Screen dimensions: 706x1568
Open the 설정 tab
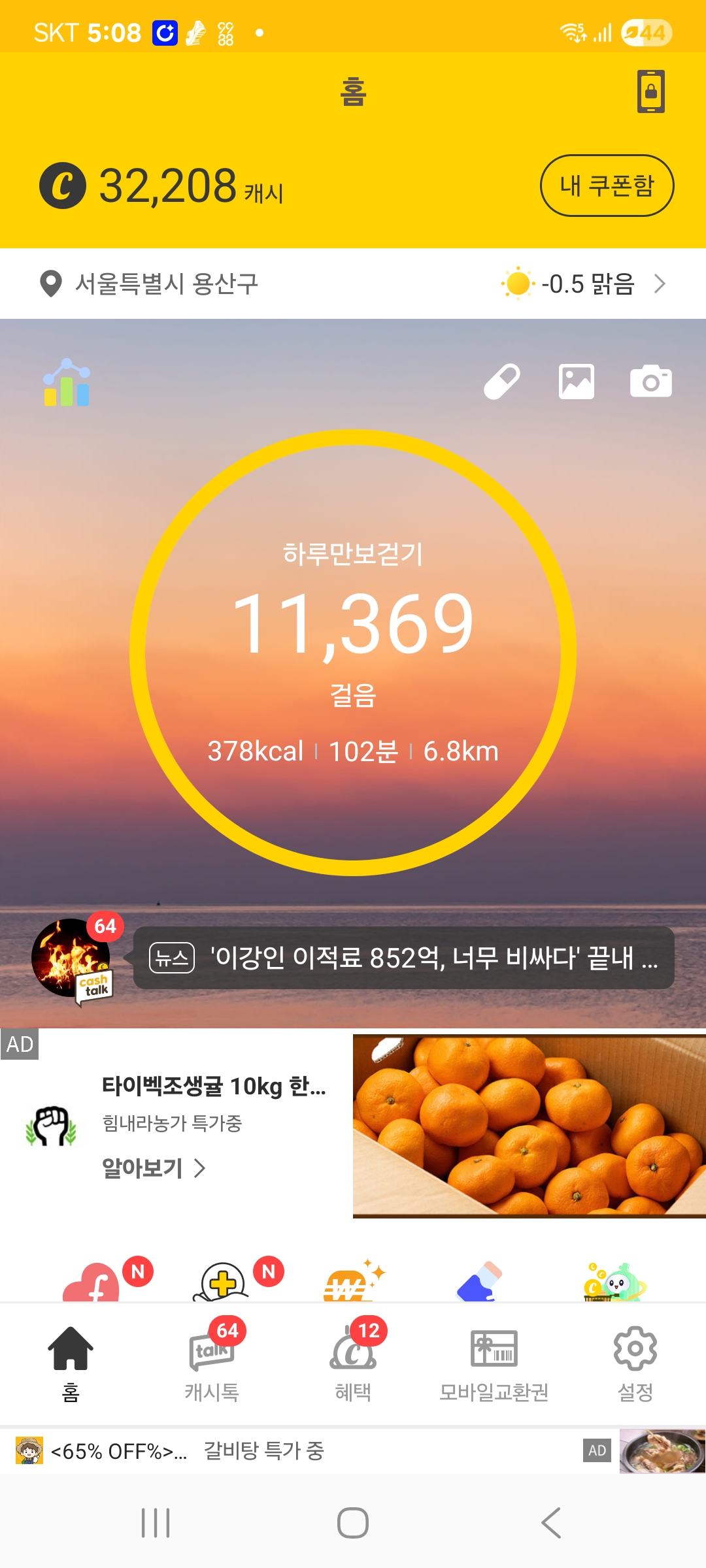pyautogui.click(x=635, y=1364)
